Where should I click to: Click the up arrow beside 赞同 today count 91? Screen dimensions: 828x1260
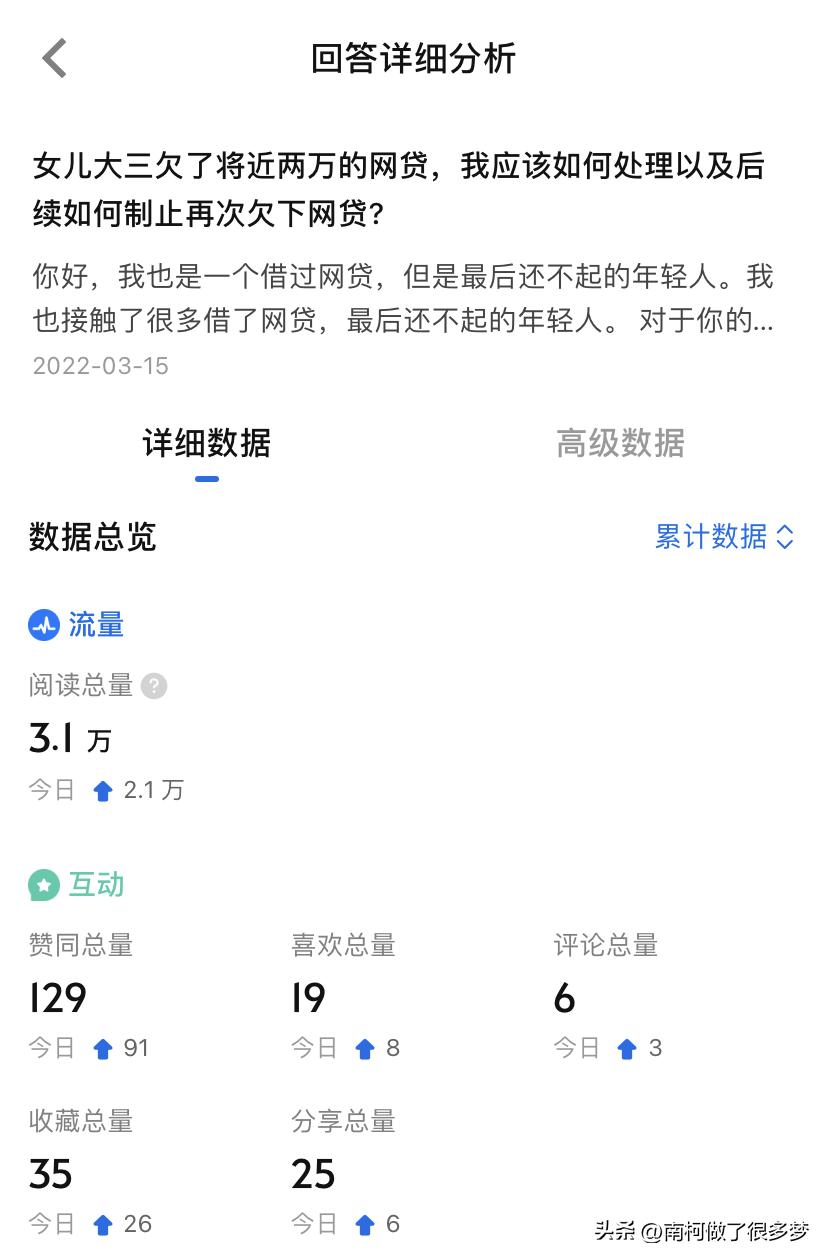click(103, 1048)
